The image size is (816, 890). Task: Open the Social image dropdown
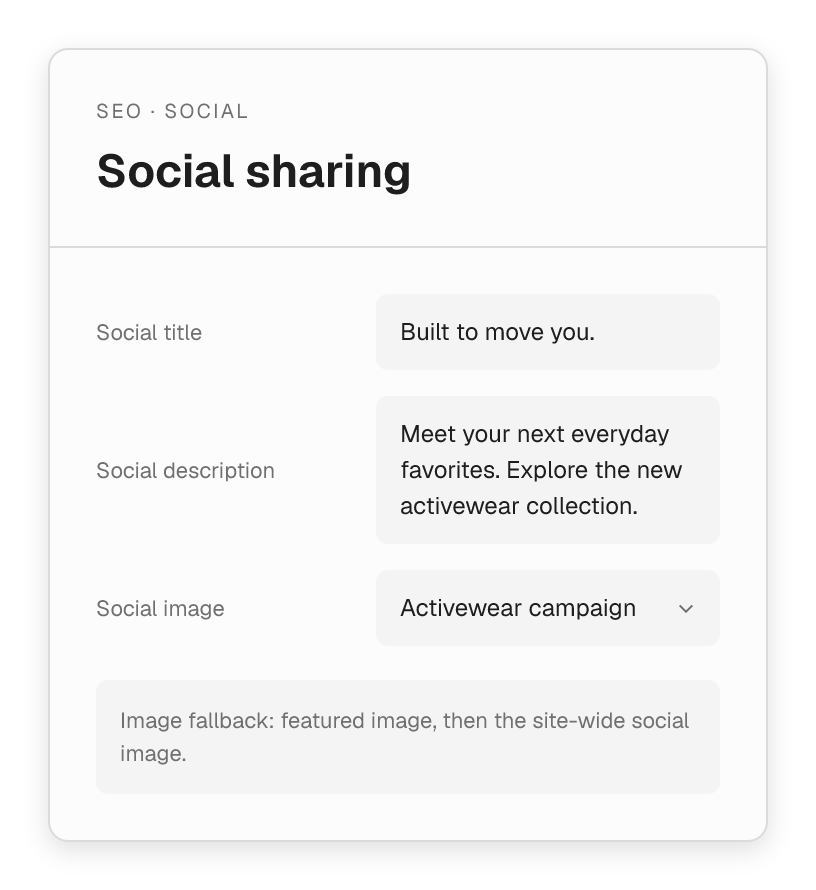click(x=548, y=608)
